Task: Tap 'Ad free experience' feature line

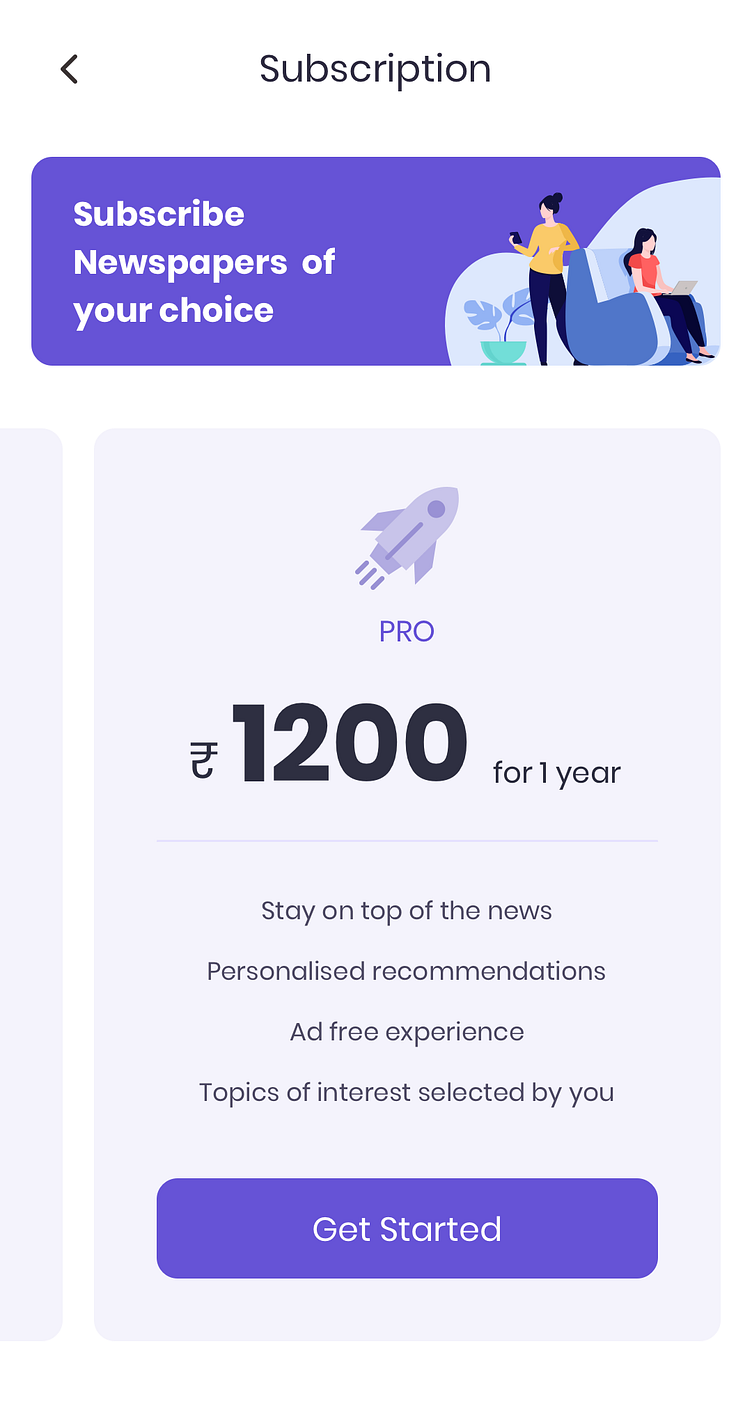Action: point(406,1031)
